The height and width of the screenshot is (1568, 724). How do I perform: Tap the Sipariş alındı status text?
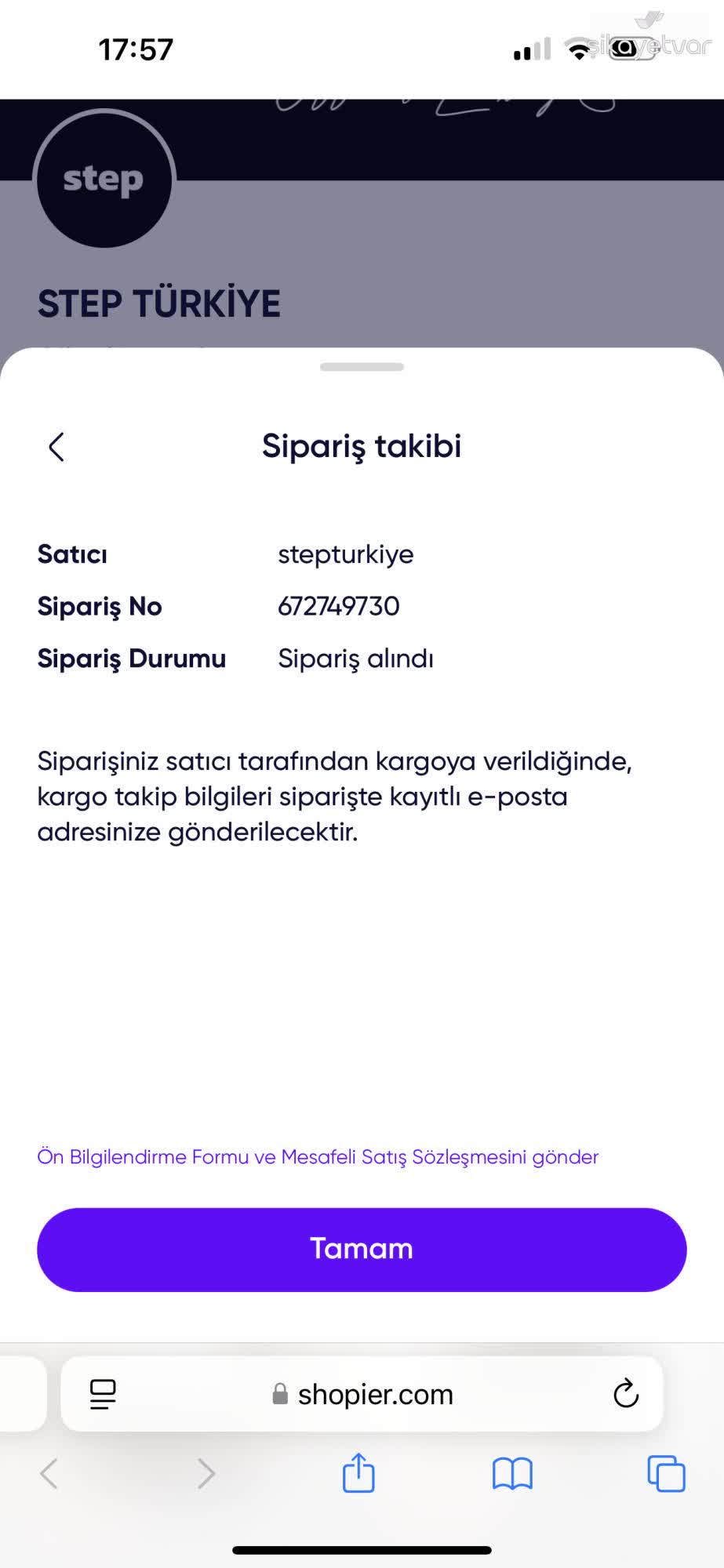pyautogui.click(x=355, y=659)
